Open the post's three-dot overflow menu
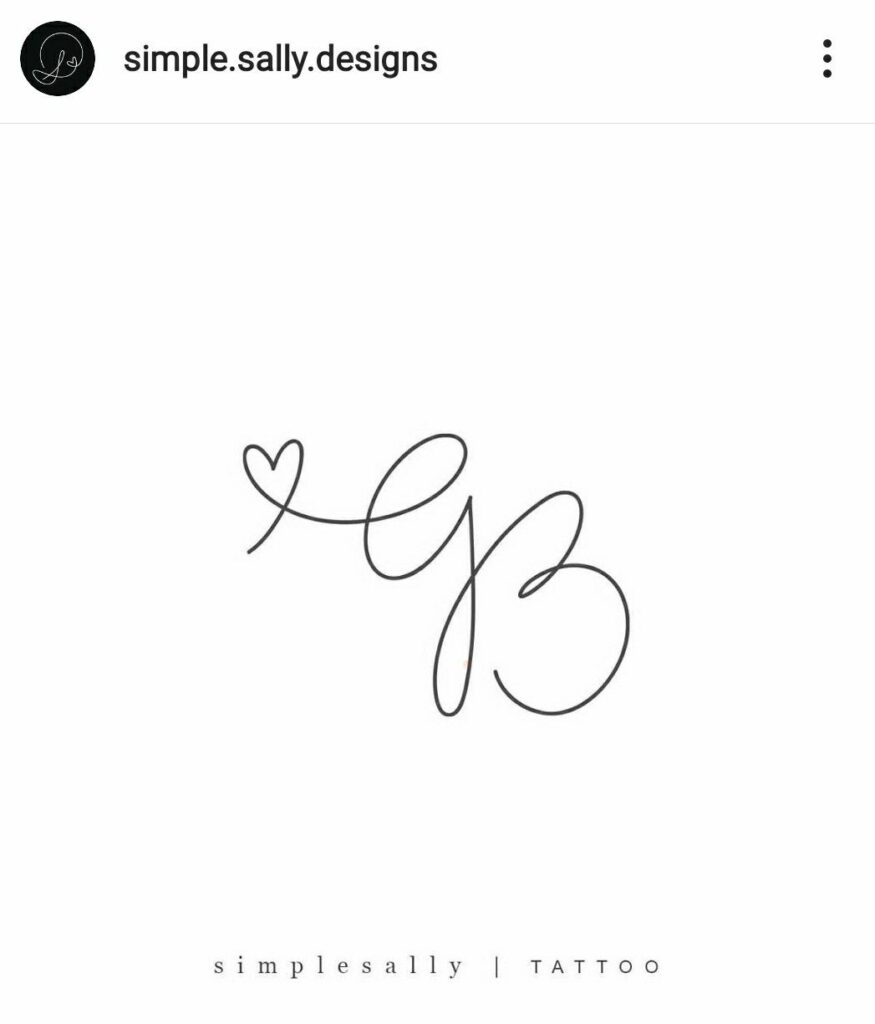 pyautogui.click(x=827, y=59)
